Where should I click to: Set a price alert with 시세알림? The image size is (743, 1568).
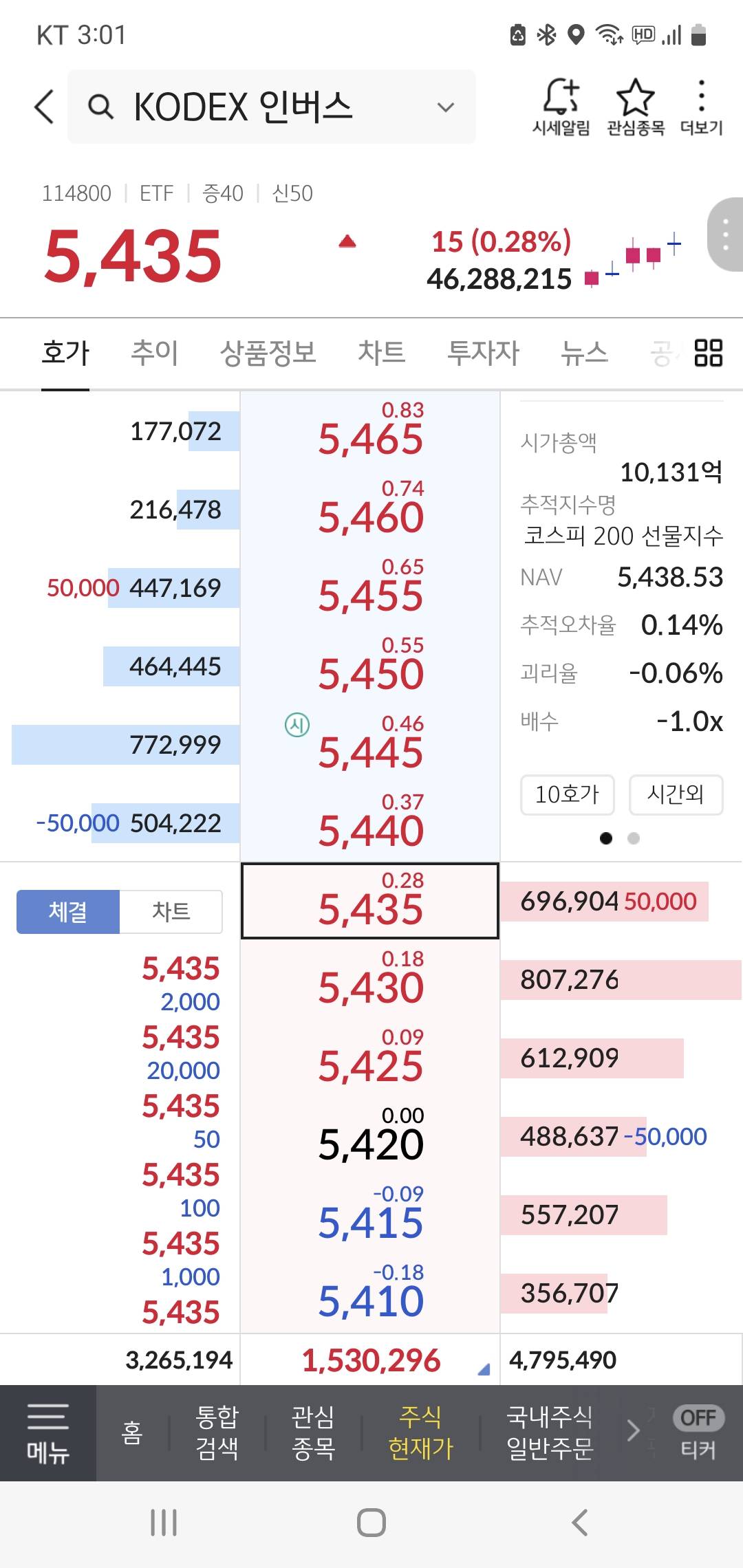click(x=561, y=107)
